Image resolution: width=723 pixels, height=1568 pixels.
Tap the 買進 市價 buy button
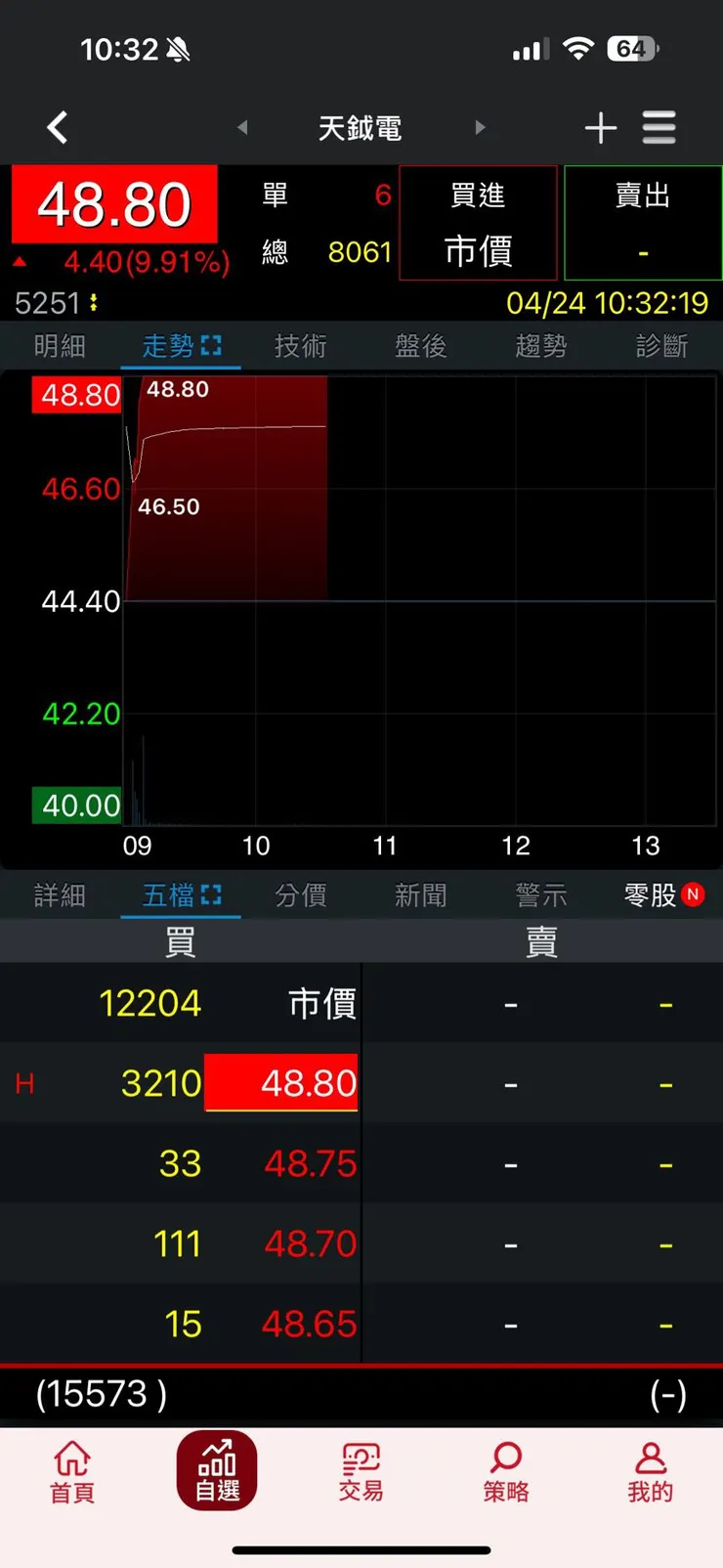478,223
